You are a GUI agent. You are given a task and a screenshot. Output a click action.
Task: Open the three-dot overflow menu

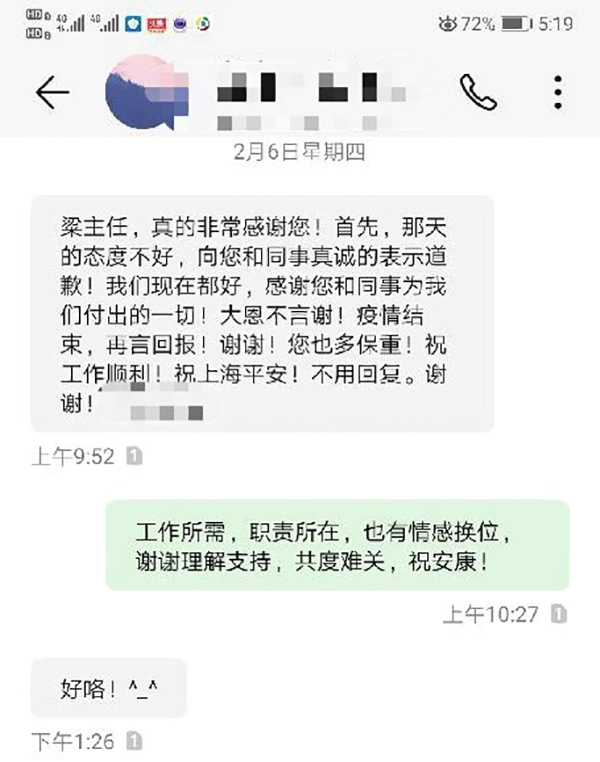click(x=558, y=92)
